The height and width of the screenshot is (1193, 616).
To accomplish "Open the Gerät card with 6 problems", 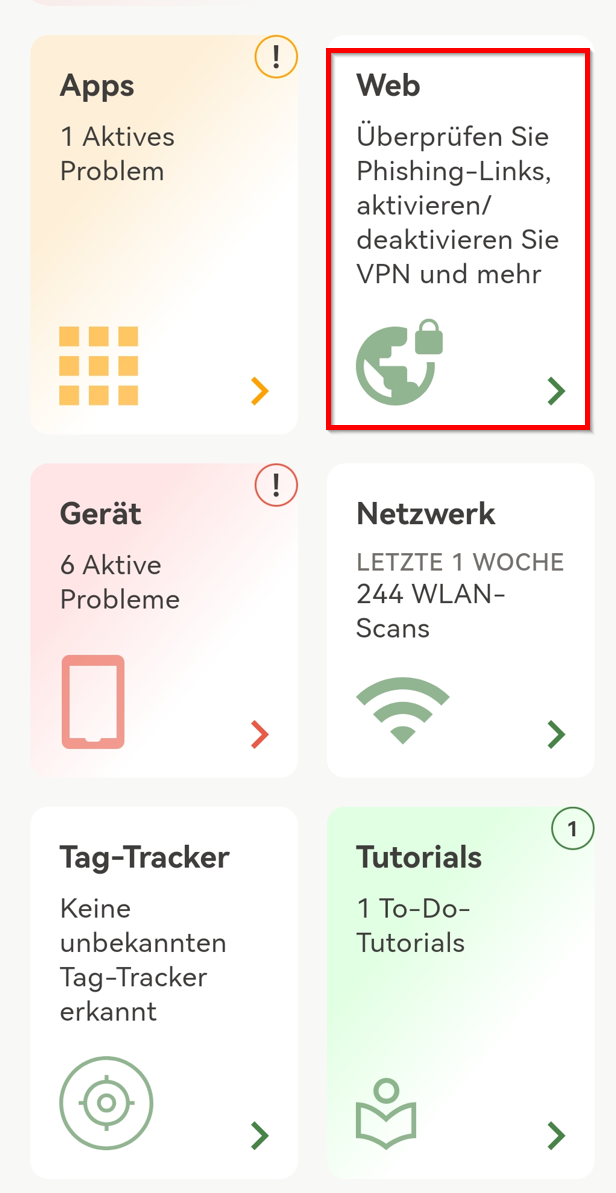I will point(164,620).
